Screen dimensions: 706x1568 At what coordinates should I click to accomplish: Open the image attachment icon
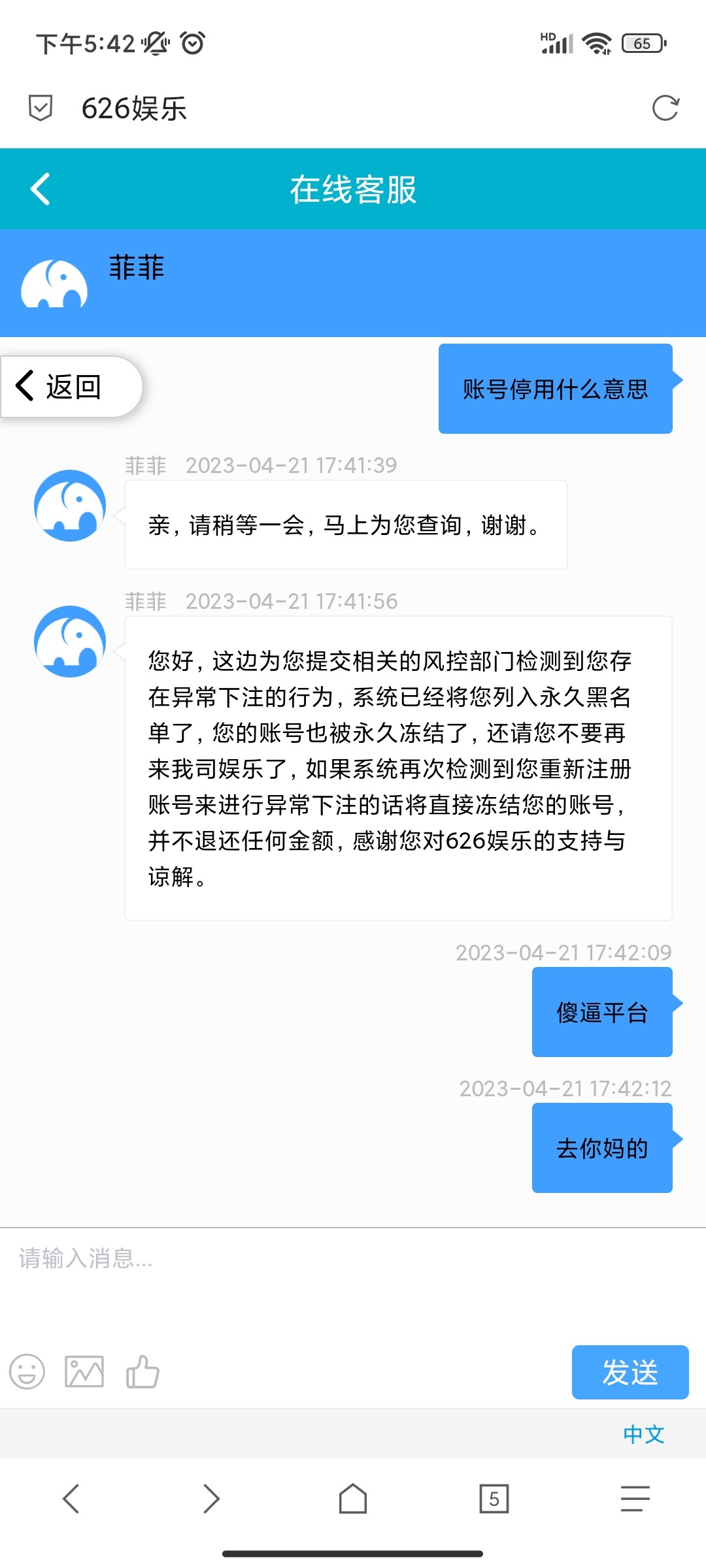point(84,1372)
